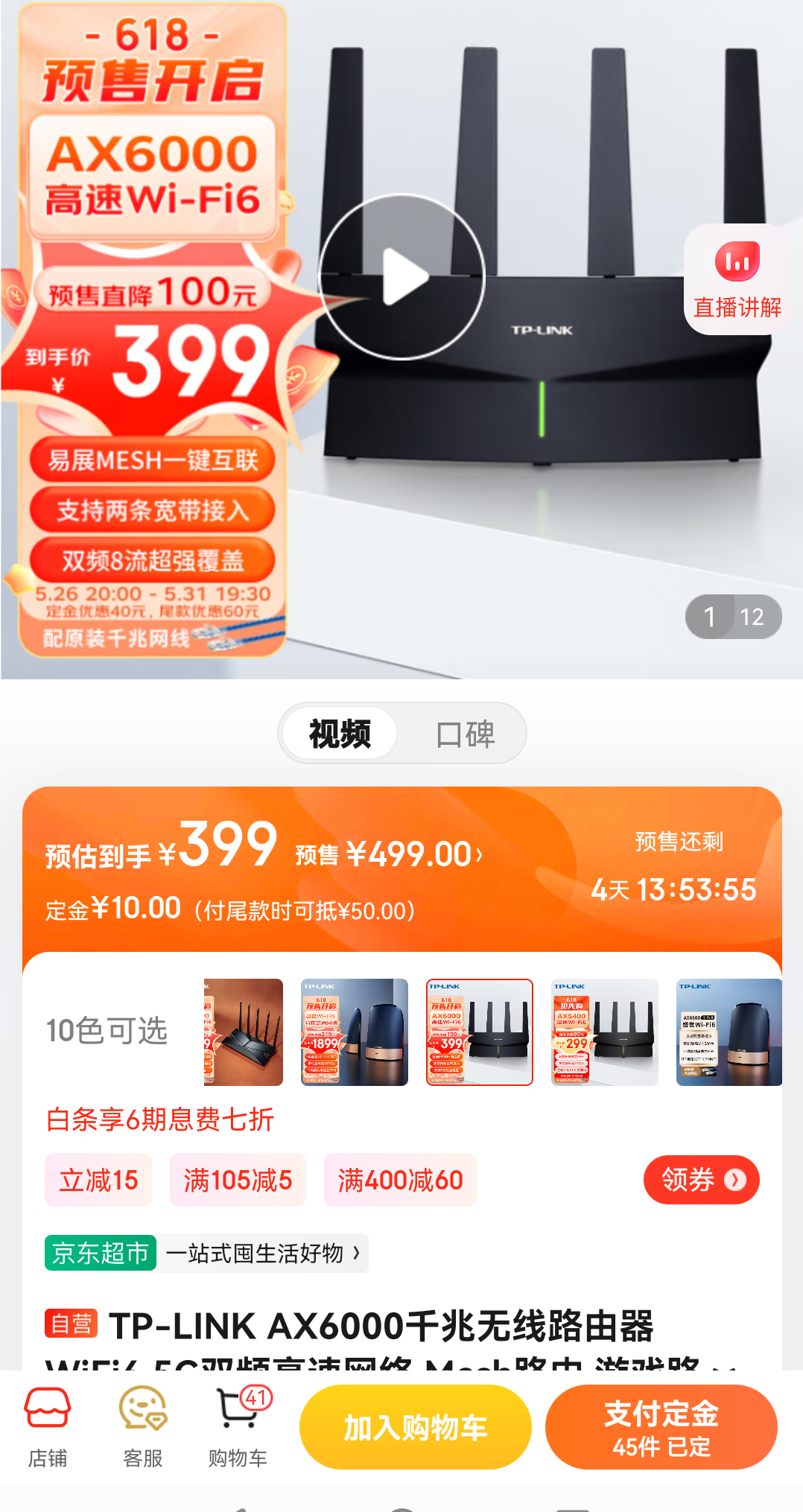Select the 视频 tab
This screenshot has width=803, height=1512.
coord(340,734)
